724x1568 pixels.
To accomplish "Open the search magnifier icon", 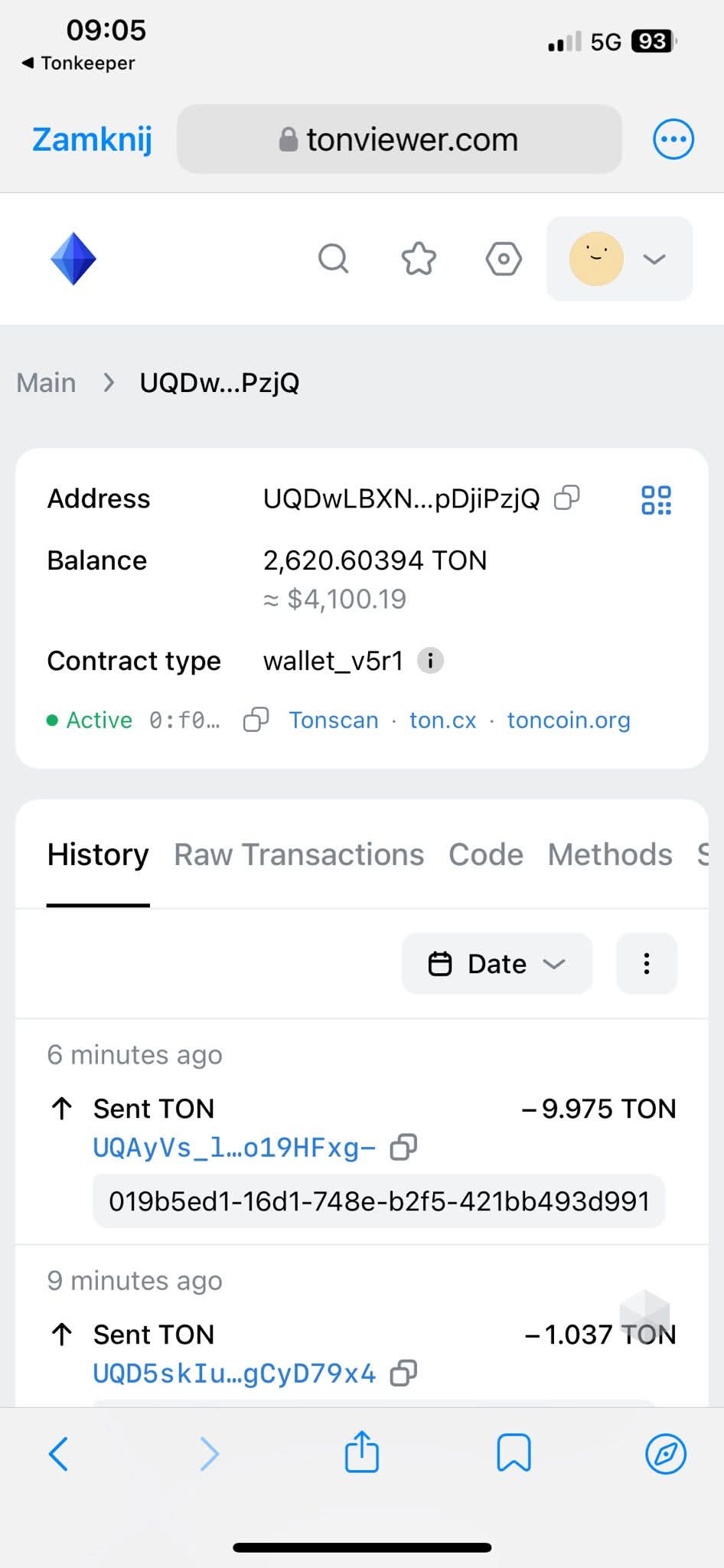I will [333, 259].
